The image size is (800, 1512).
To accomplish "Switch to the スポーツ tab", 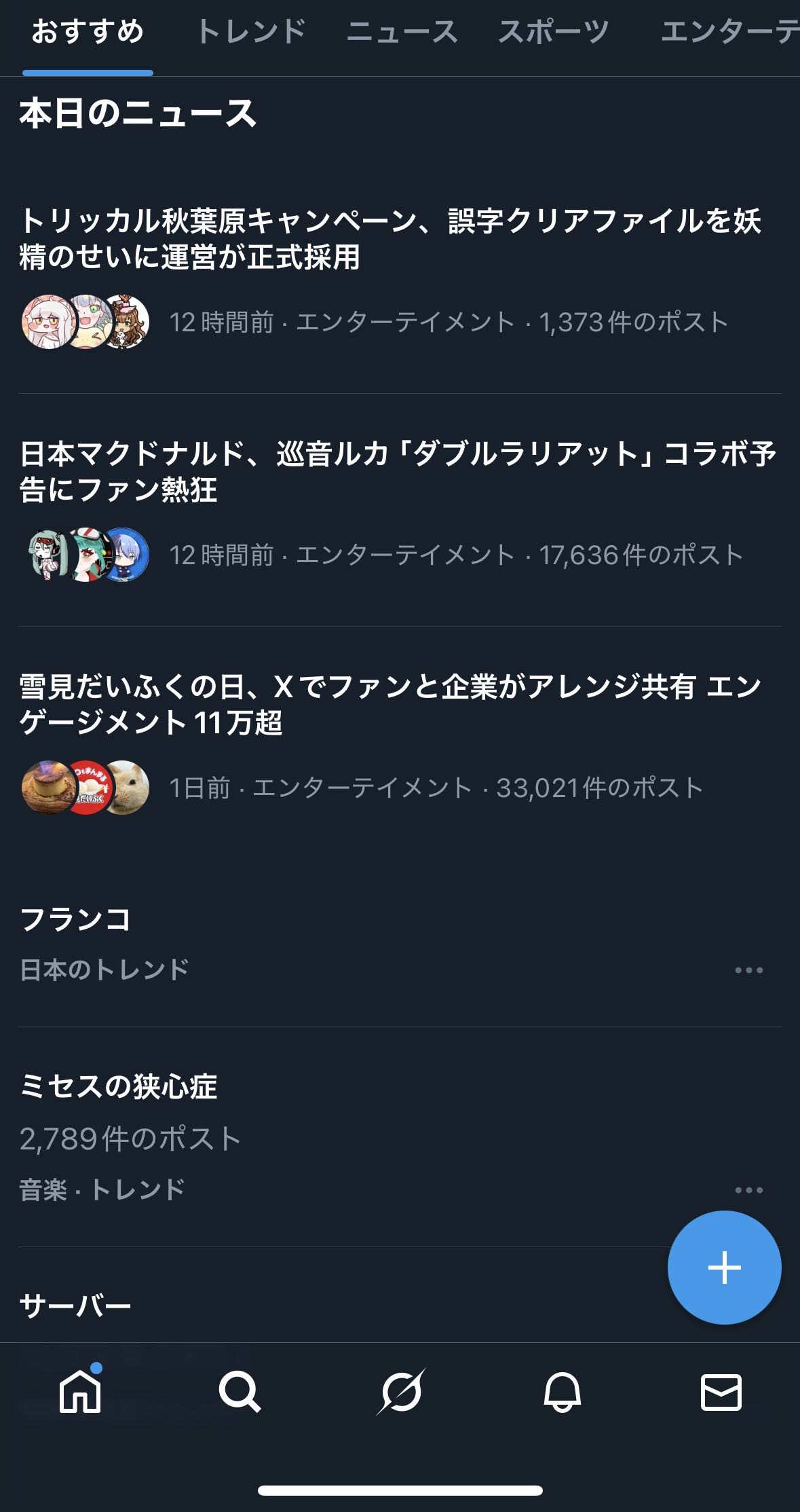I will [x=553, y=32].
